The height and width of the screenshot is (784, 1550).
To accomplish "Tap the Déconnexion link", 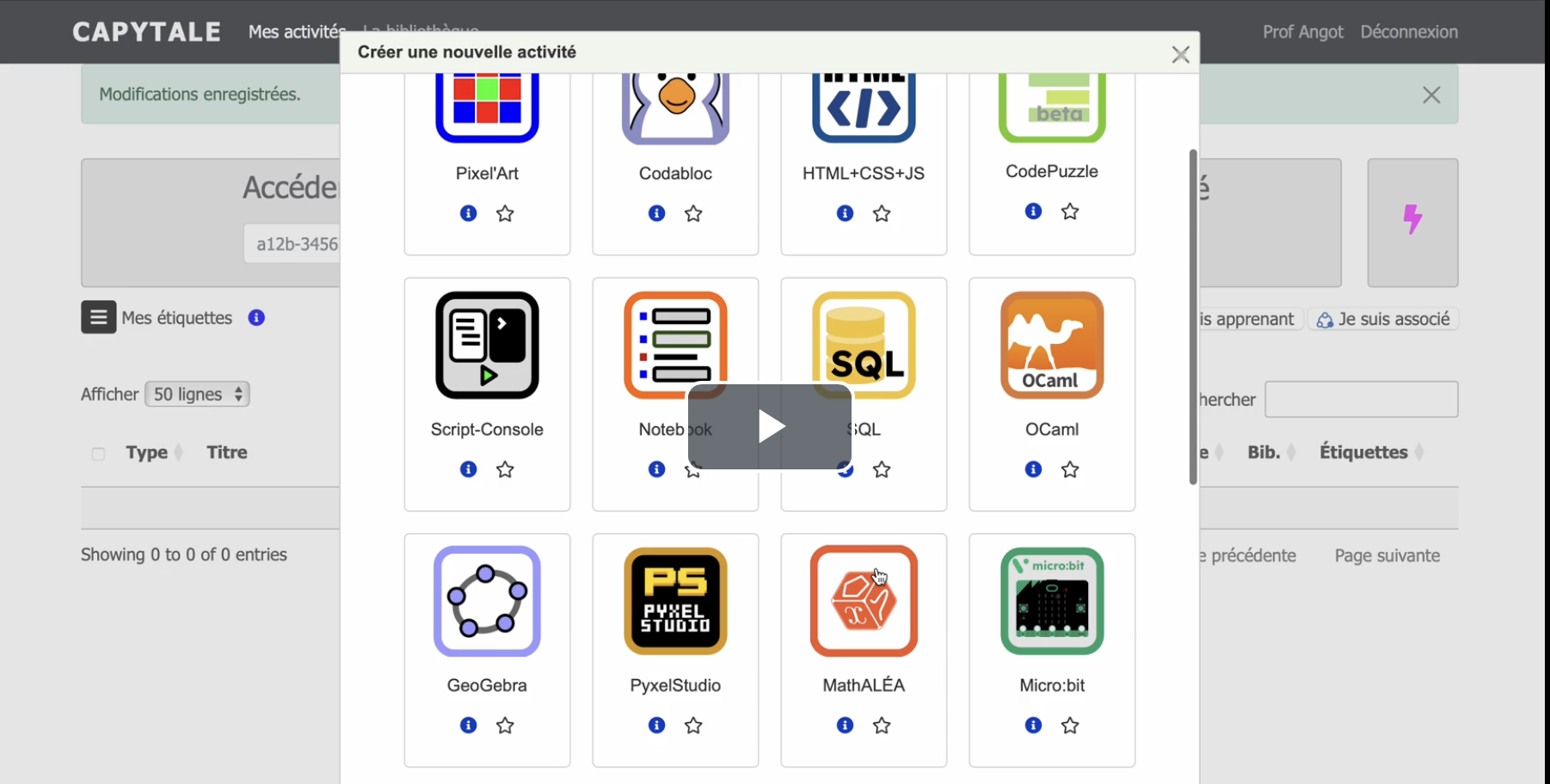I will (x=1408, y=32).
